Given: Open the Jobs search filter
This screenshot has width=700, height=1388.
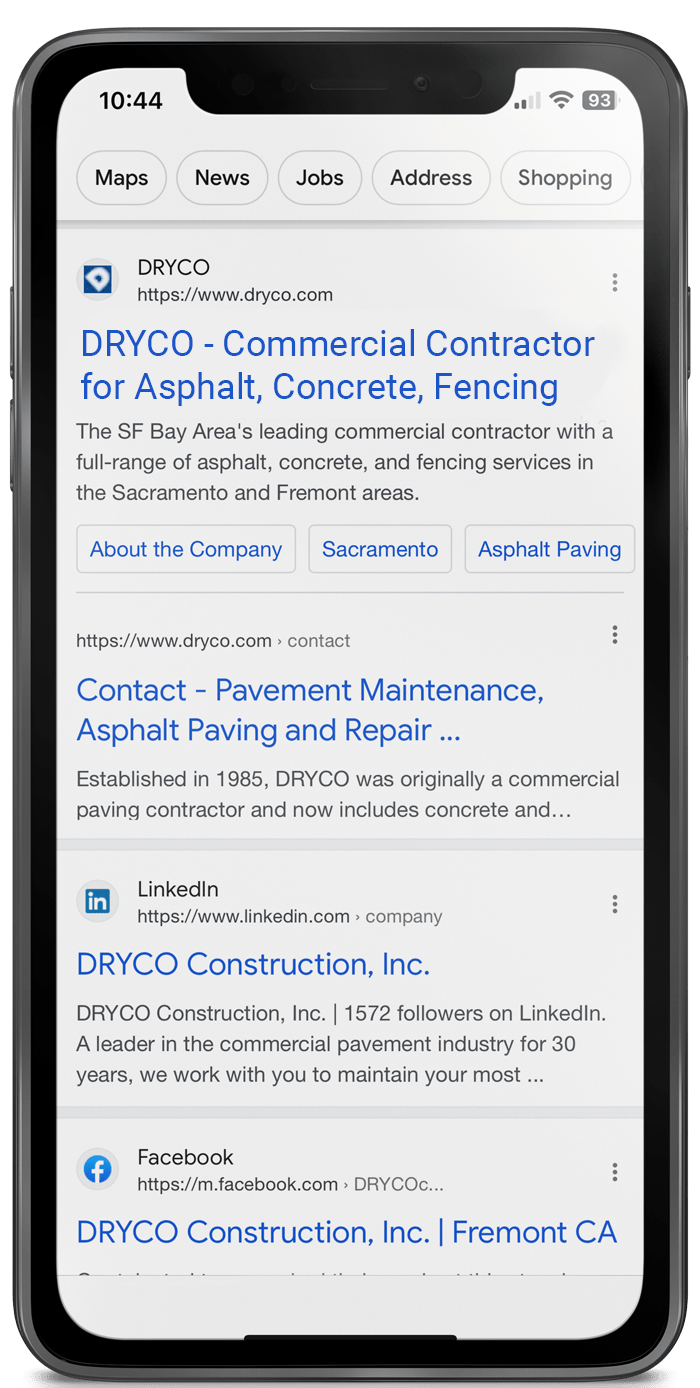Looking at the screenshot, I should click(x=319, y=178).
